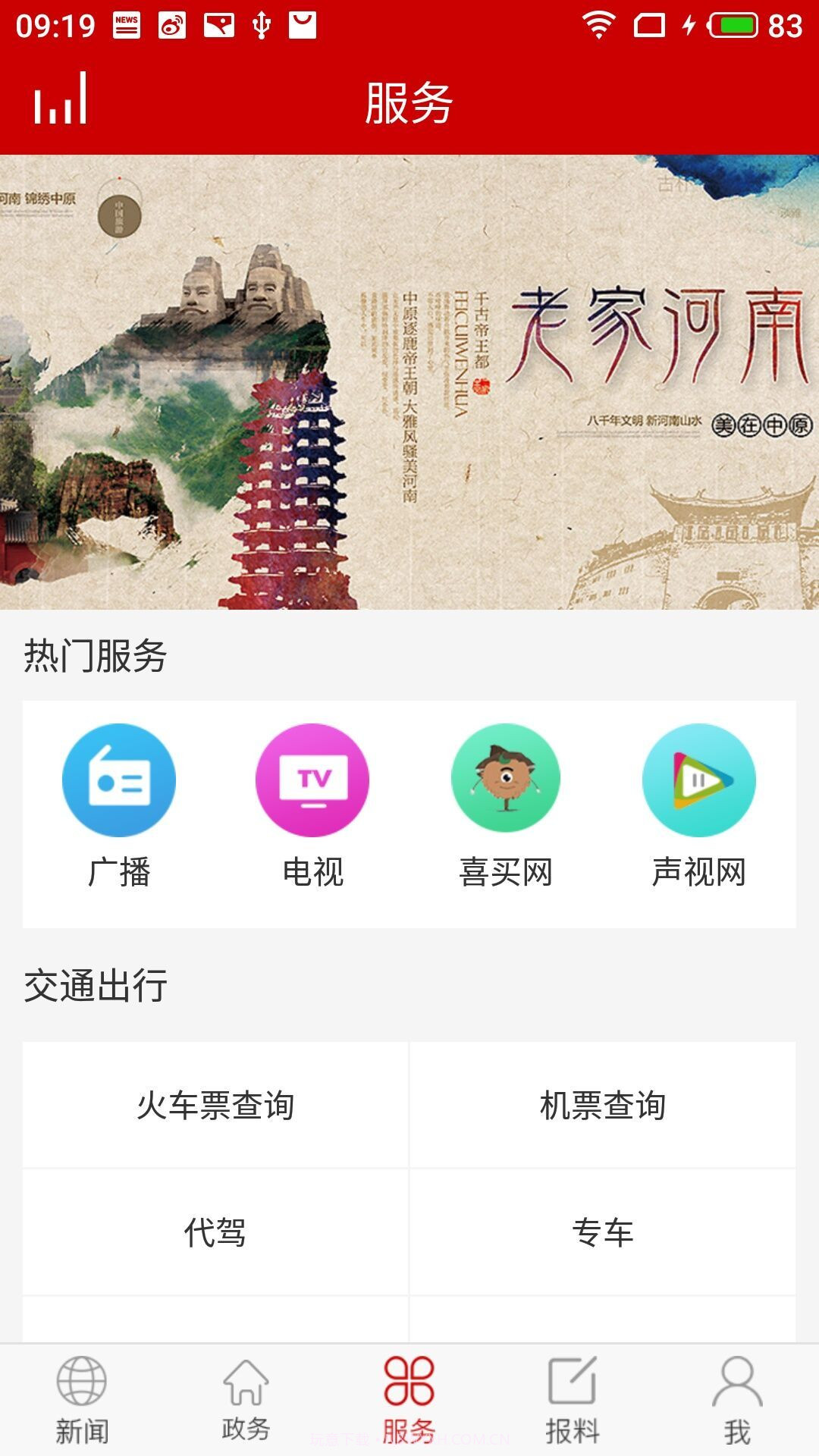Open 火车票查询 train ticket lookup
The width and height of the screenshot is (819, 1456).
click(215, 1107)
